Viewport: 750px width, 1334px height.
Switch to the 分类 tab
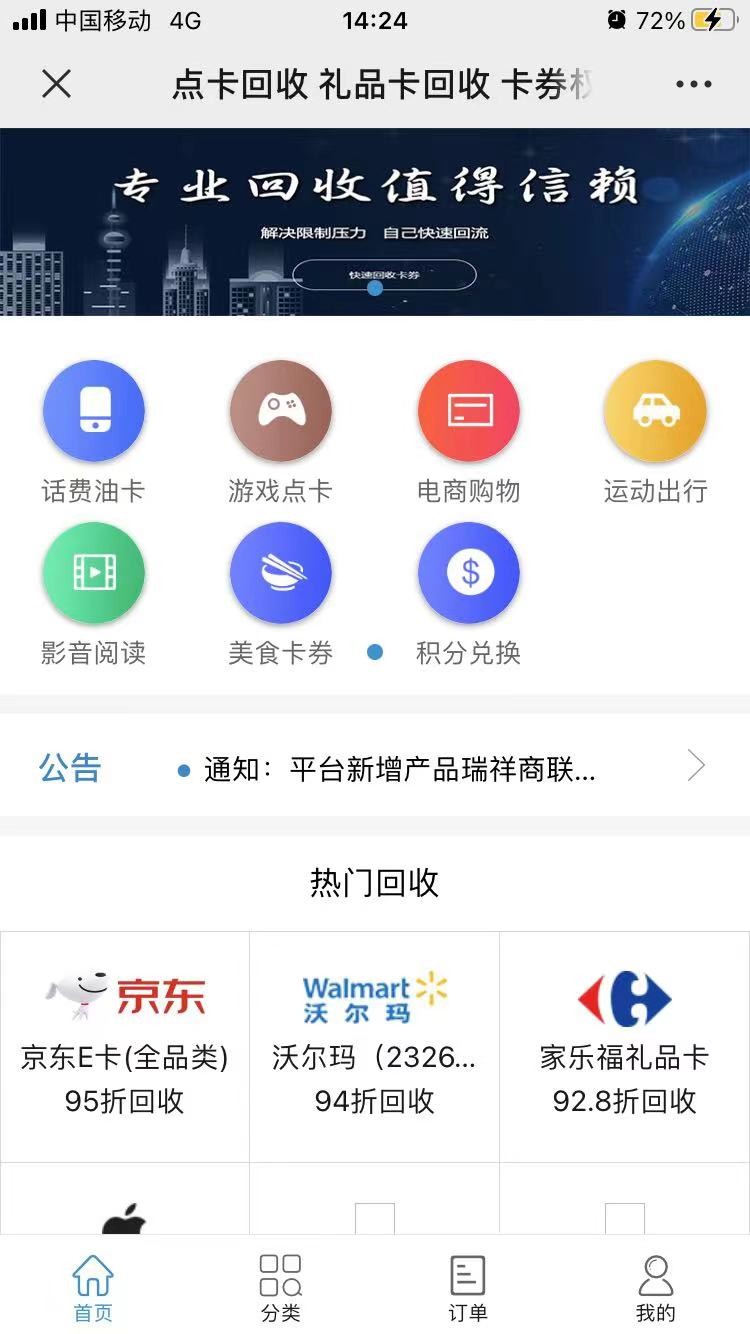pyautogui.click(x=280, y=1288)
